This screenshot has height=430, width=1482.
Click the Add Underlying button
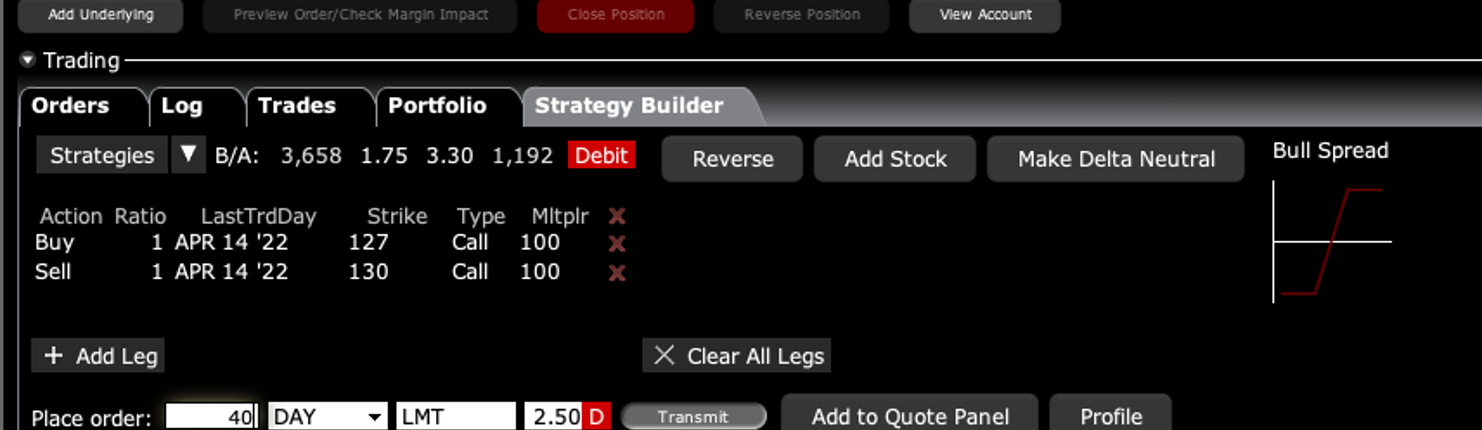(x=100, y=15)
